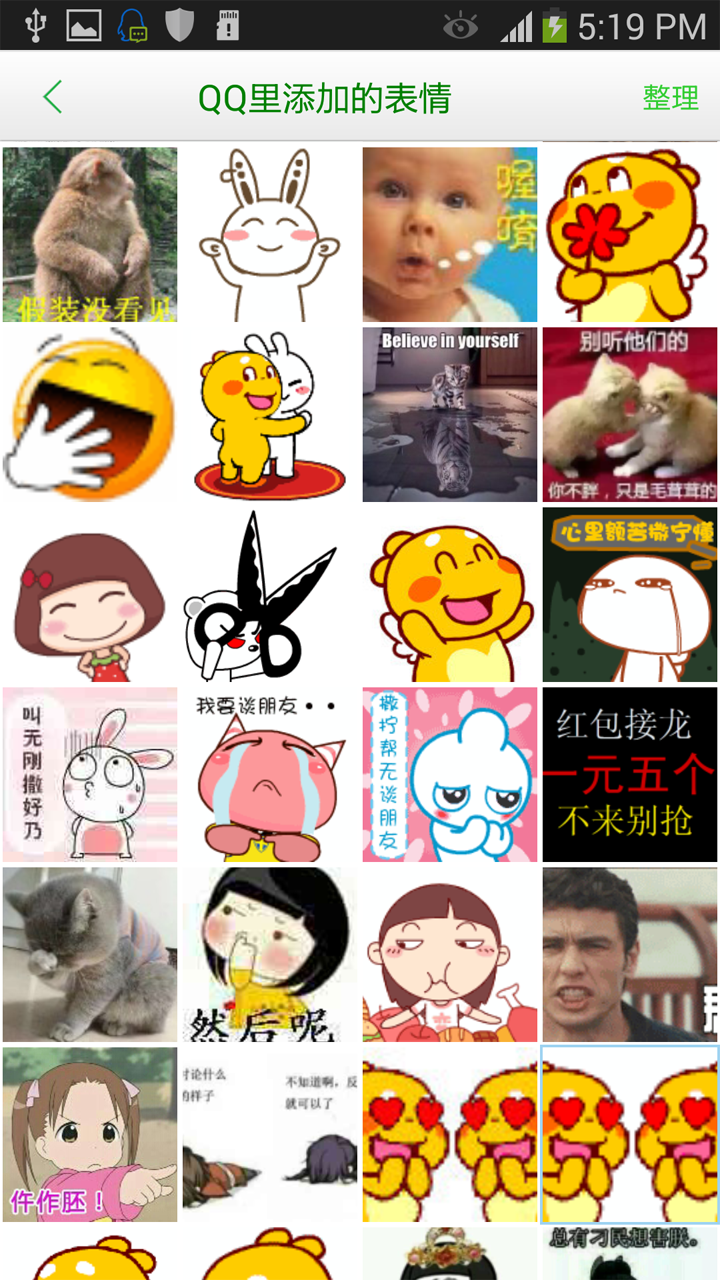Select the monkey sticker captioned 假装没看见
Image resolution: width=720 pixels, height=1280 pixels.
click(90, 235)
